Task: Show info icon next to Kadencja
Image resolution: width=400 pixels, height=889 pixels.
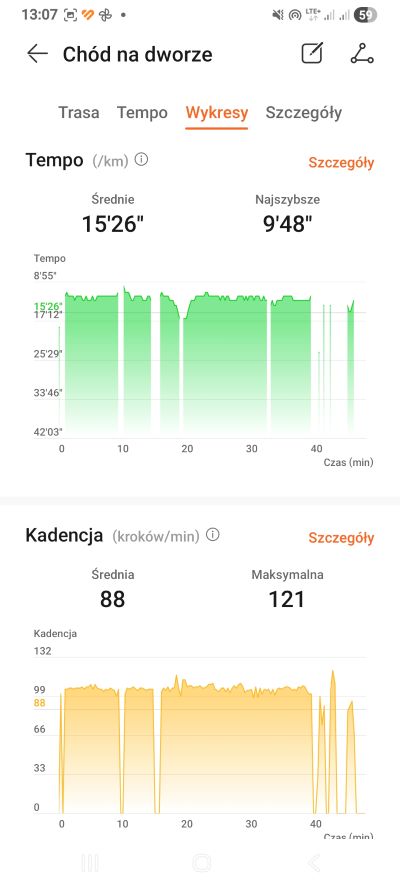Action: (212, 535)
